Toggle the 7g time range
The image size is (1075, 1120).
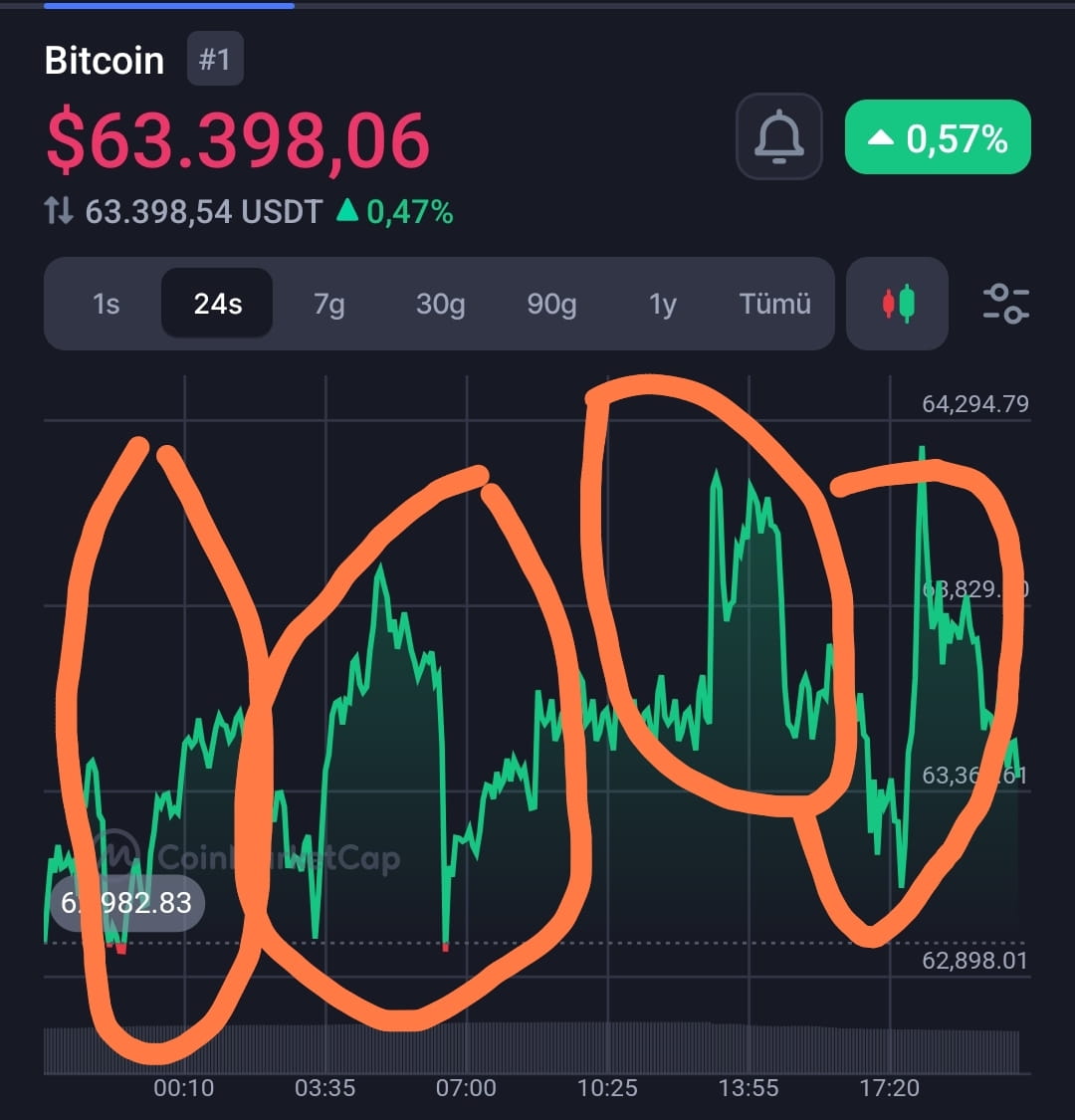(x=328, y=305)
